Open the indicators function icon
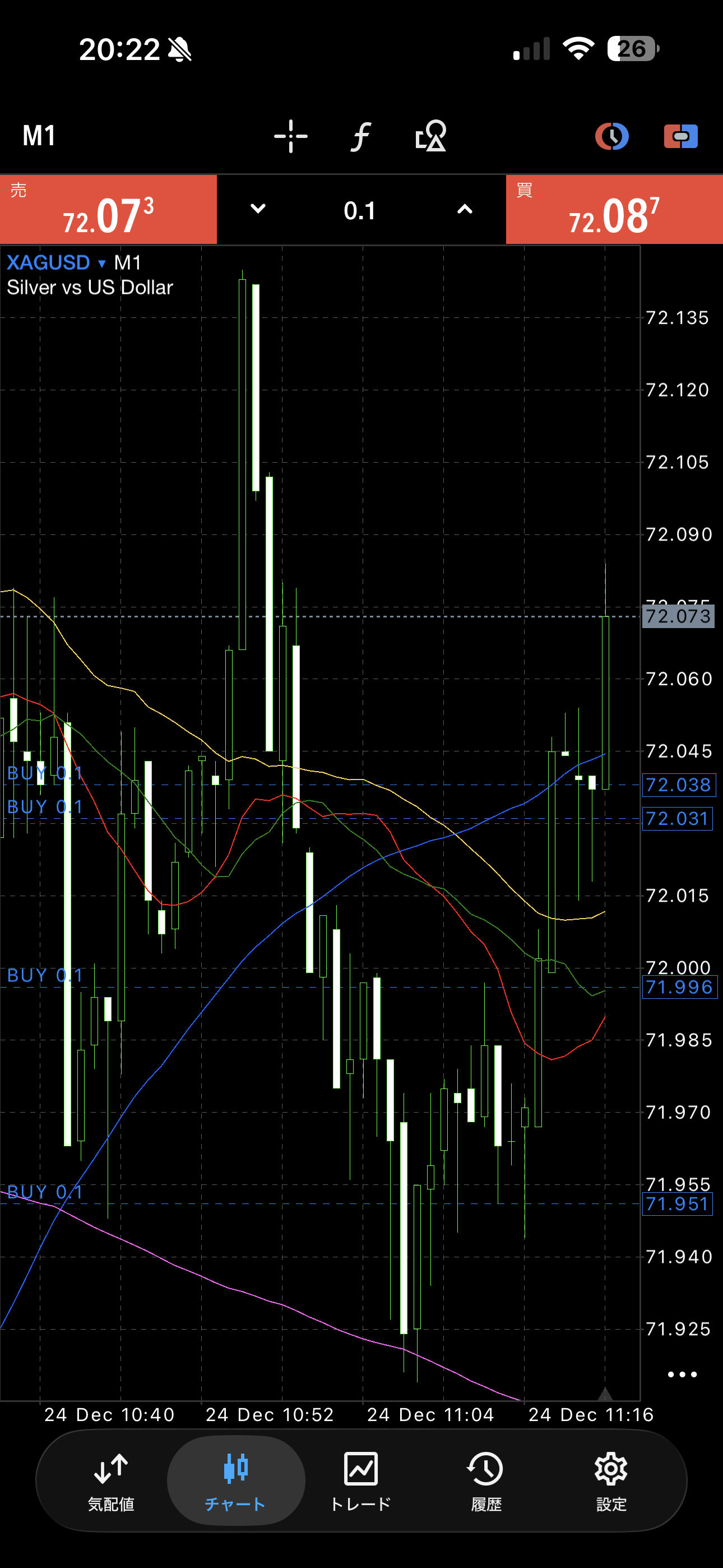Screen dimensions: 723x1568 pos(361,136)
